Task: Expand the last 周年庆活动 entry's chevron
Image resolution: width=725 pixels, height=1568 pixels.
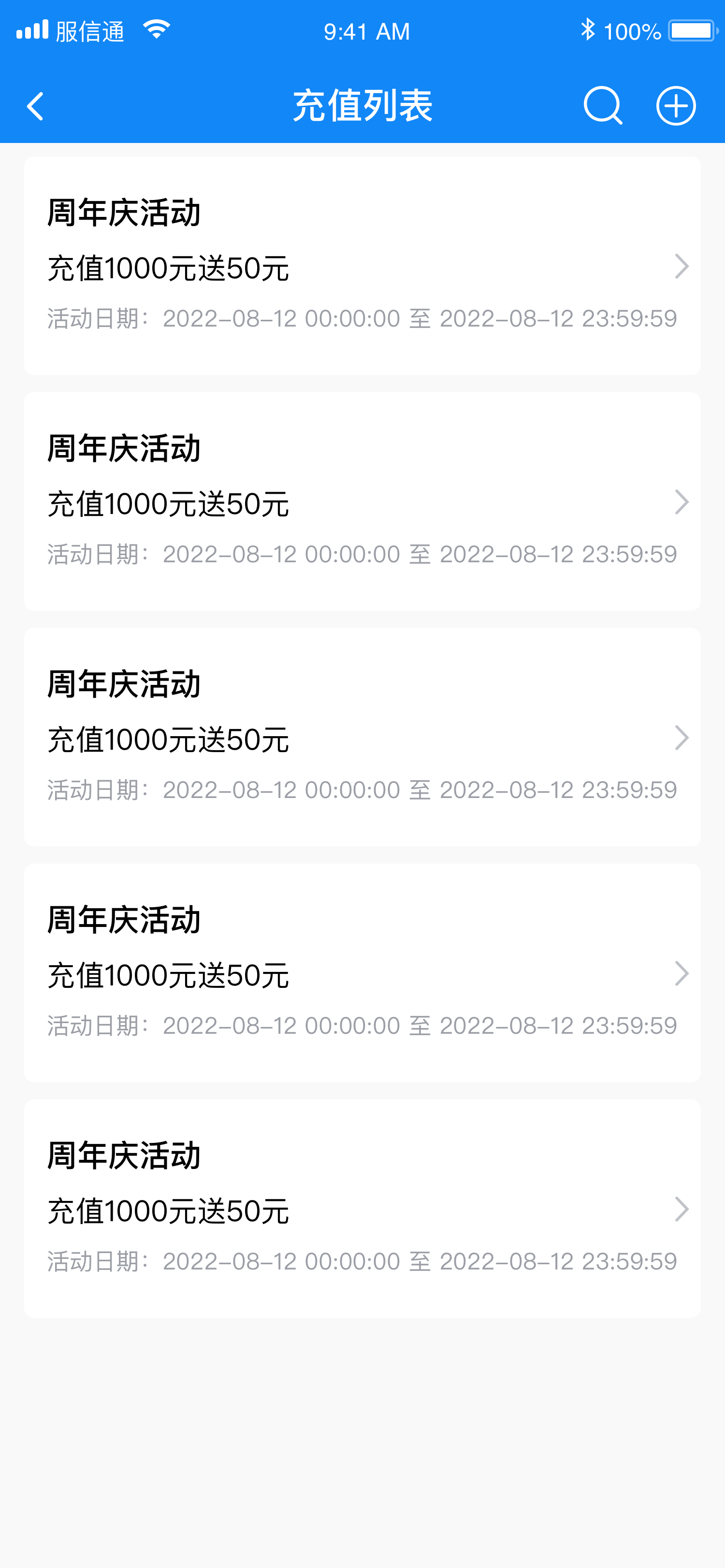Action: coord(682,1210)
